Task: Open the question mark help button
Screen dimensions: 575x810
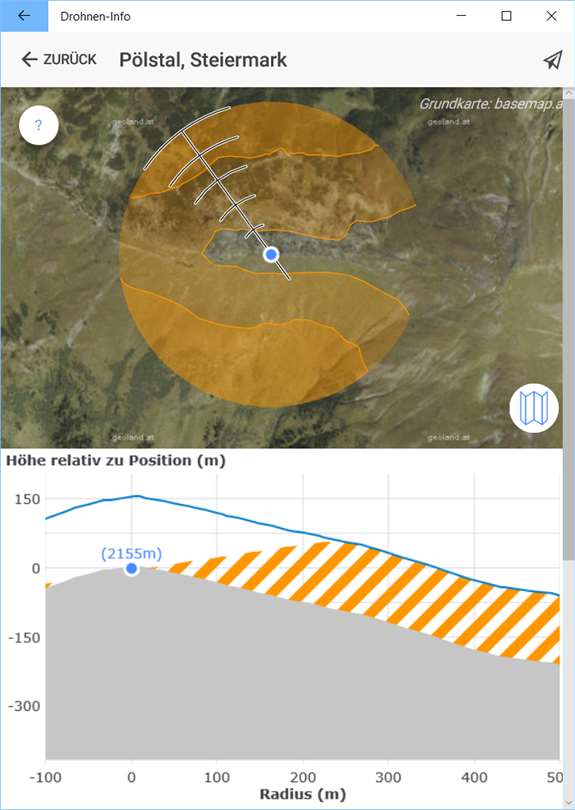Action: point(39,125)
